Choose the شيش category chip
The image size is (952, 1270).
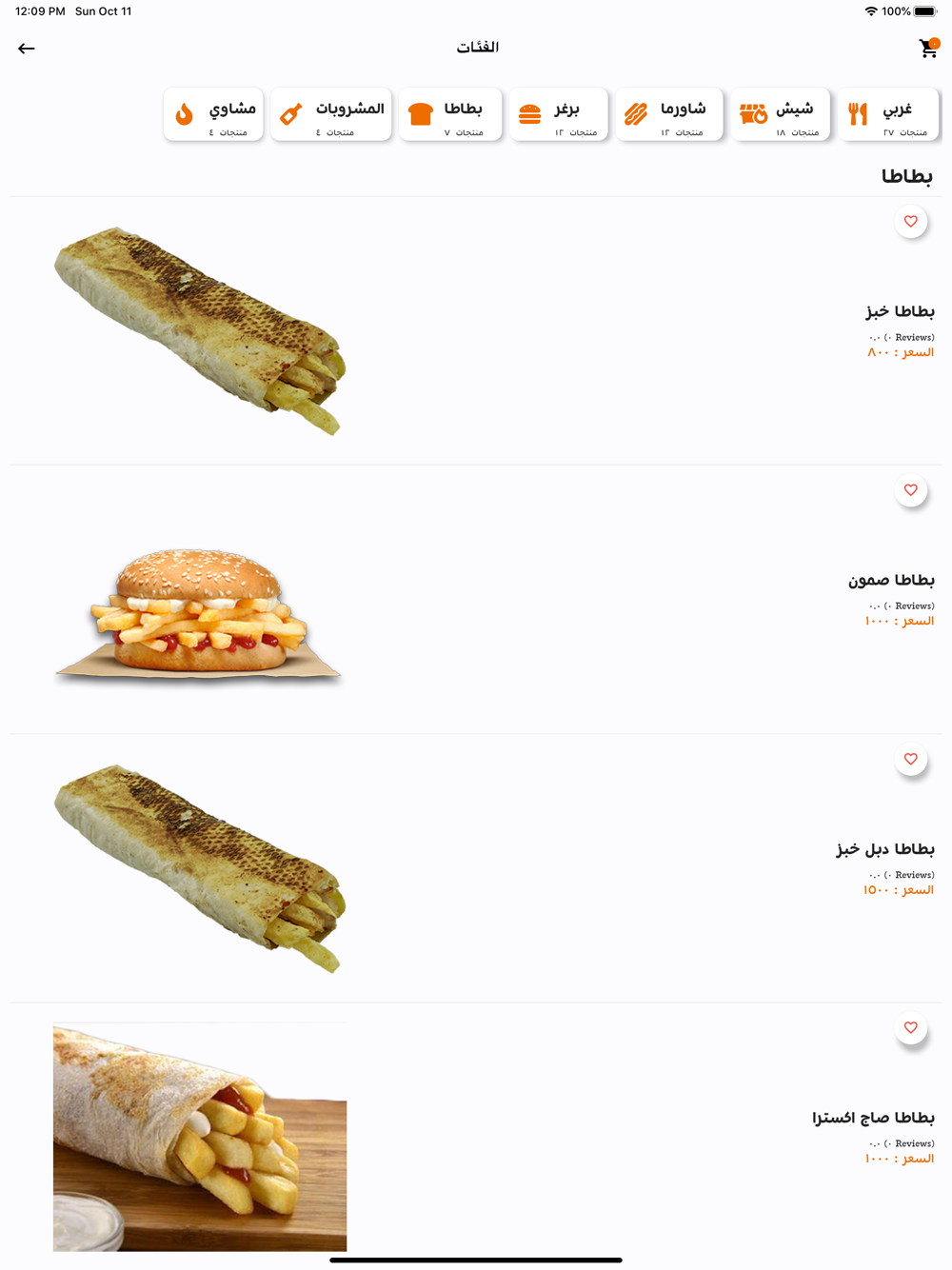780,115
